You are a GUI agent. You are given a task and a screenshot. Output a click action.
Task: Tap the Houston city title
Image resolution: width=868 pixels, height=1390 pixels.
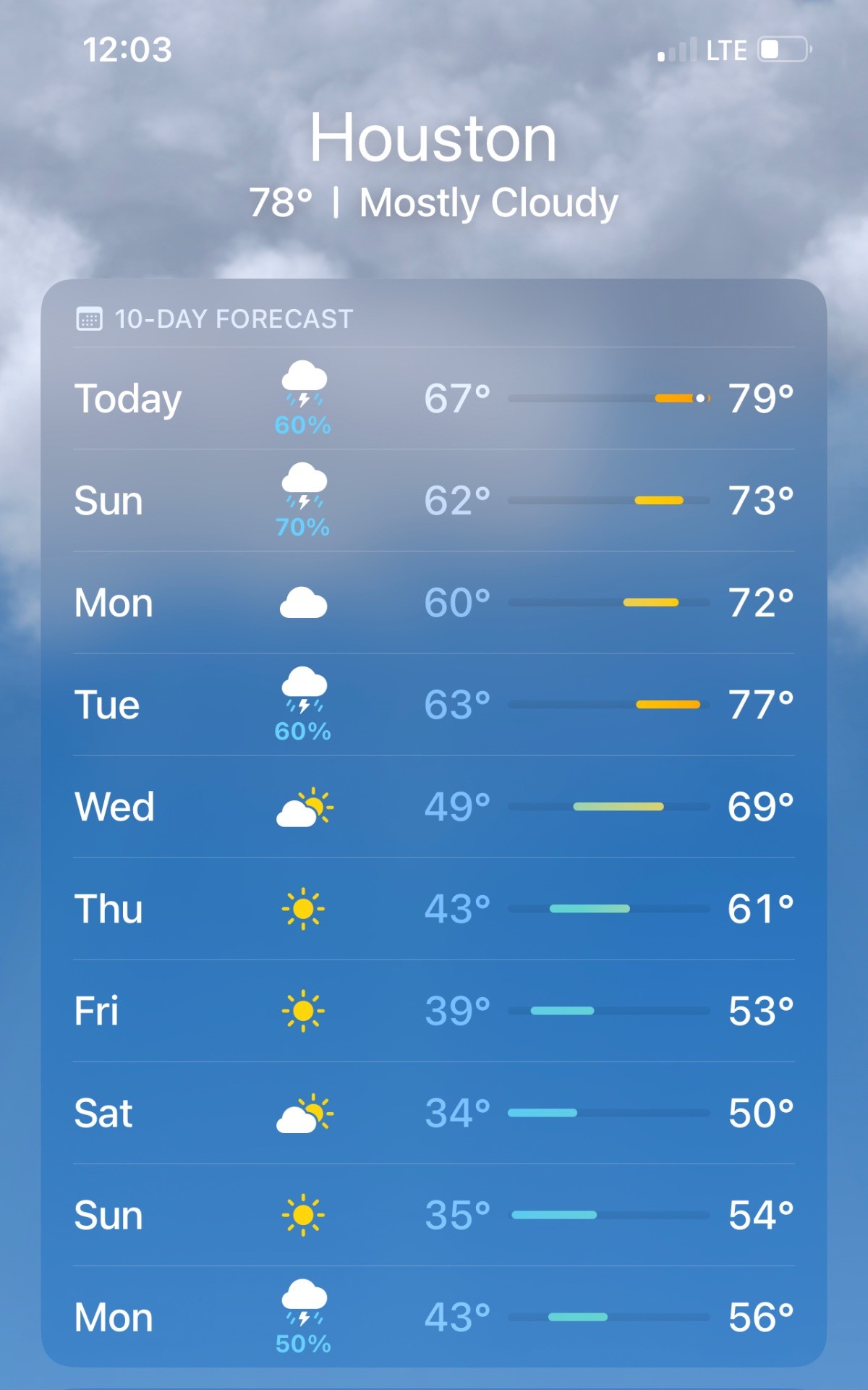[433, 139]
